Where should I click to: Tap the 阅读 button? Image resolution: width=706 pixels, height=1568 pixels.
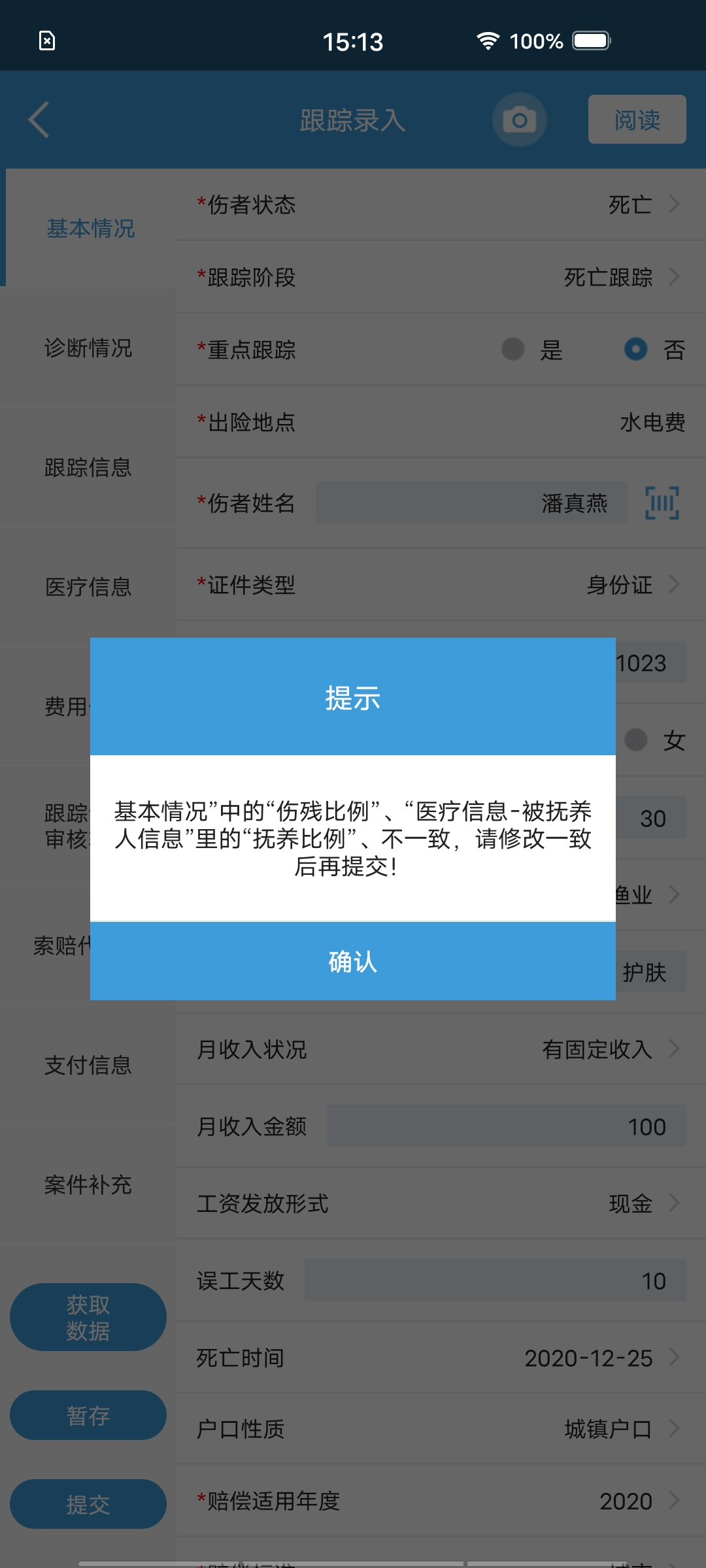tap(637, 120)
